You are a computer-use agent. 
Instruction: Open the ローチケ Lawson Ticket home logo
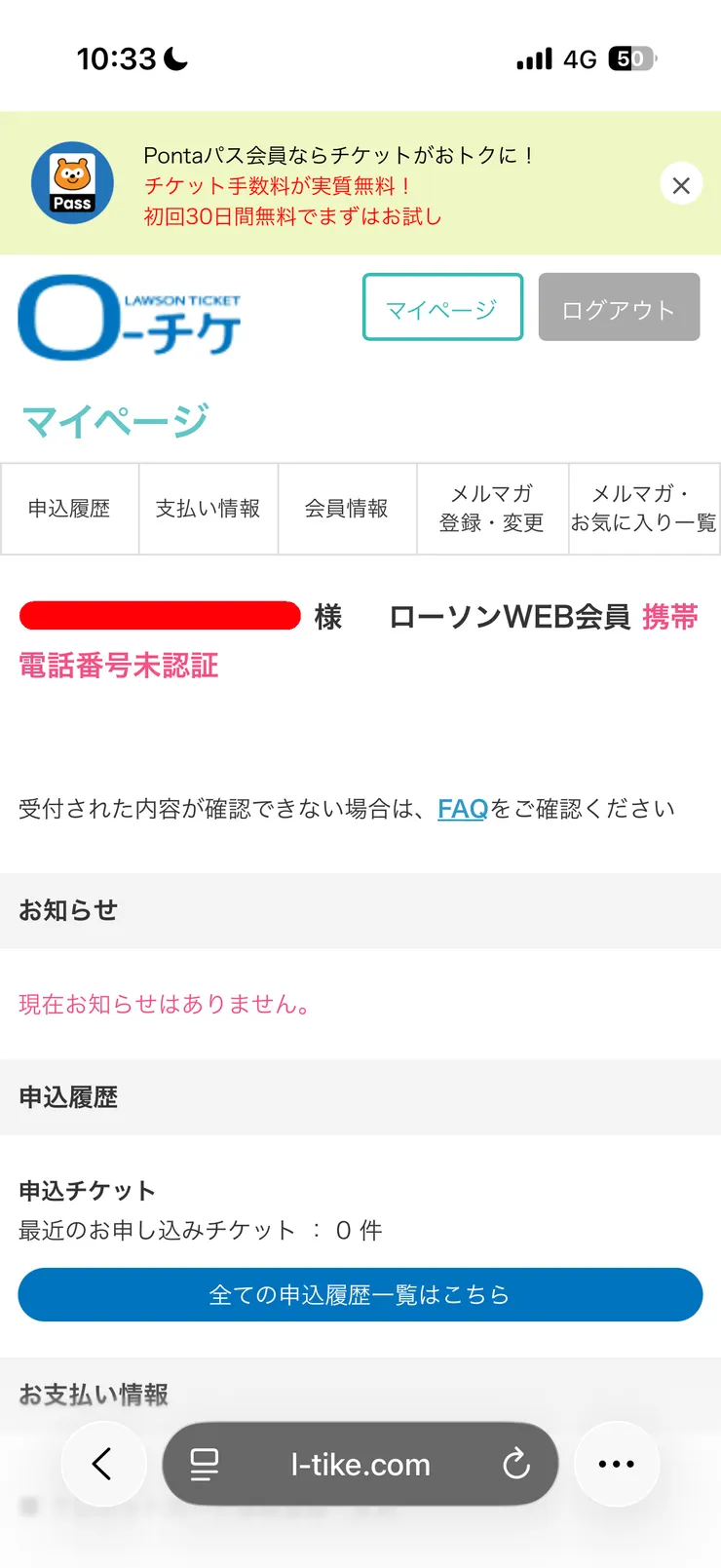click(x=129, y=318)
